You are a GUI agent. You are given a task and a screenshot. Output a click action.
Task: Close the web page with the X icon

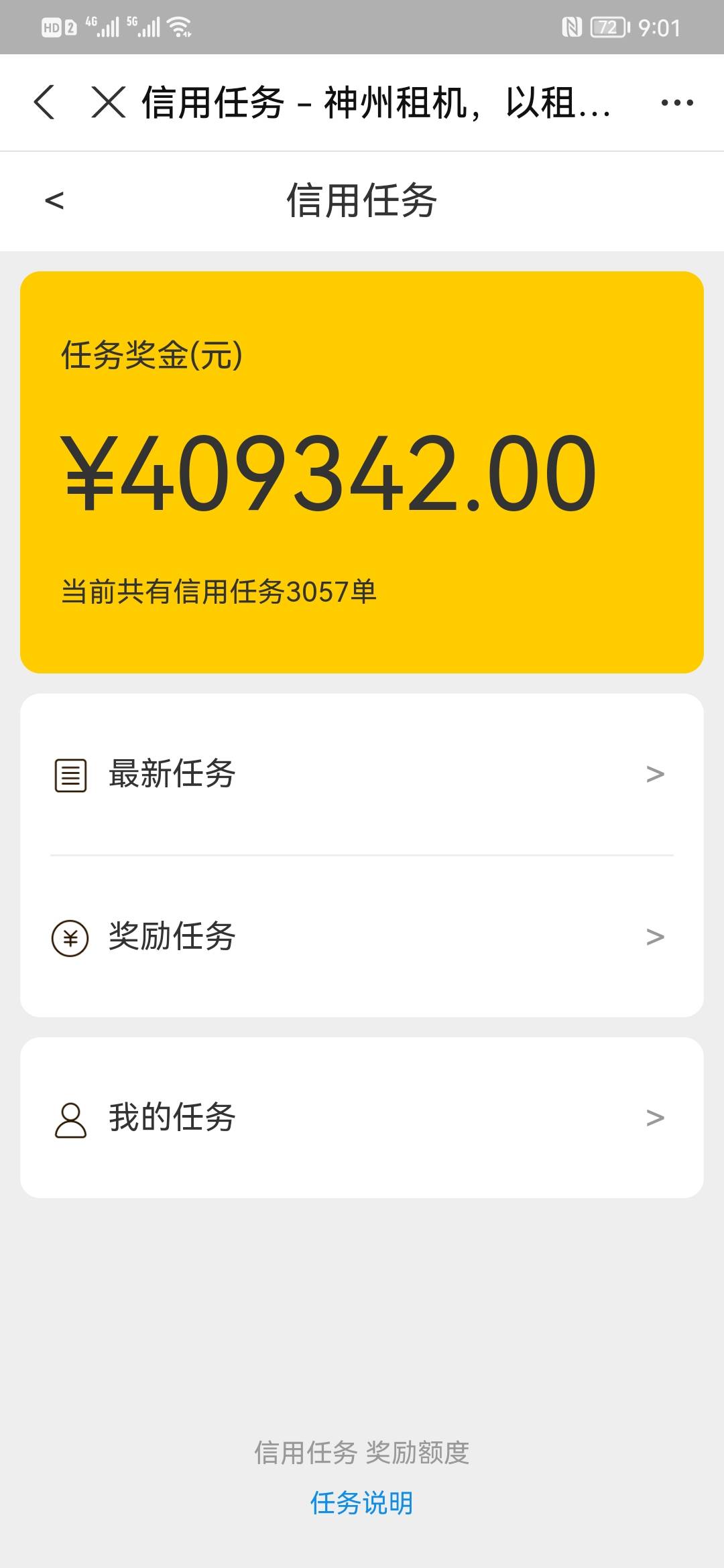point(109,103)
